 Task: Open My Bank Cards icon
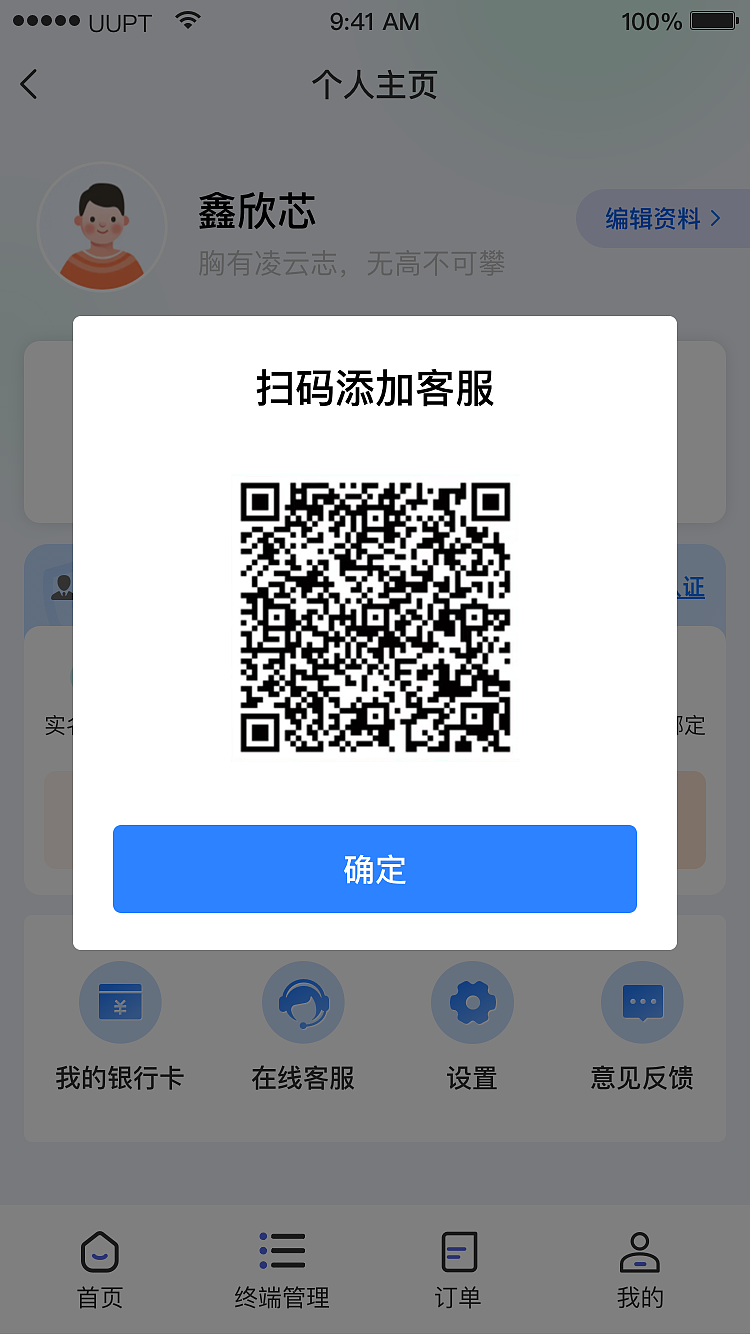click(x=120, y=1002)
